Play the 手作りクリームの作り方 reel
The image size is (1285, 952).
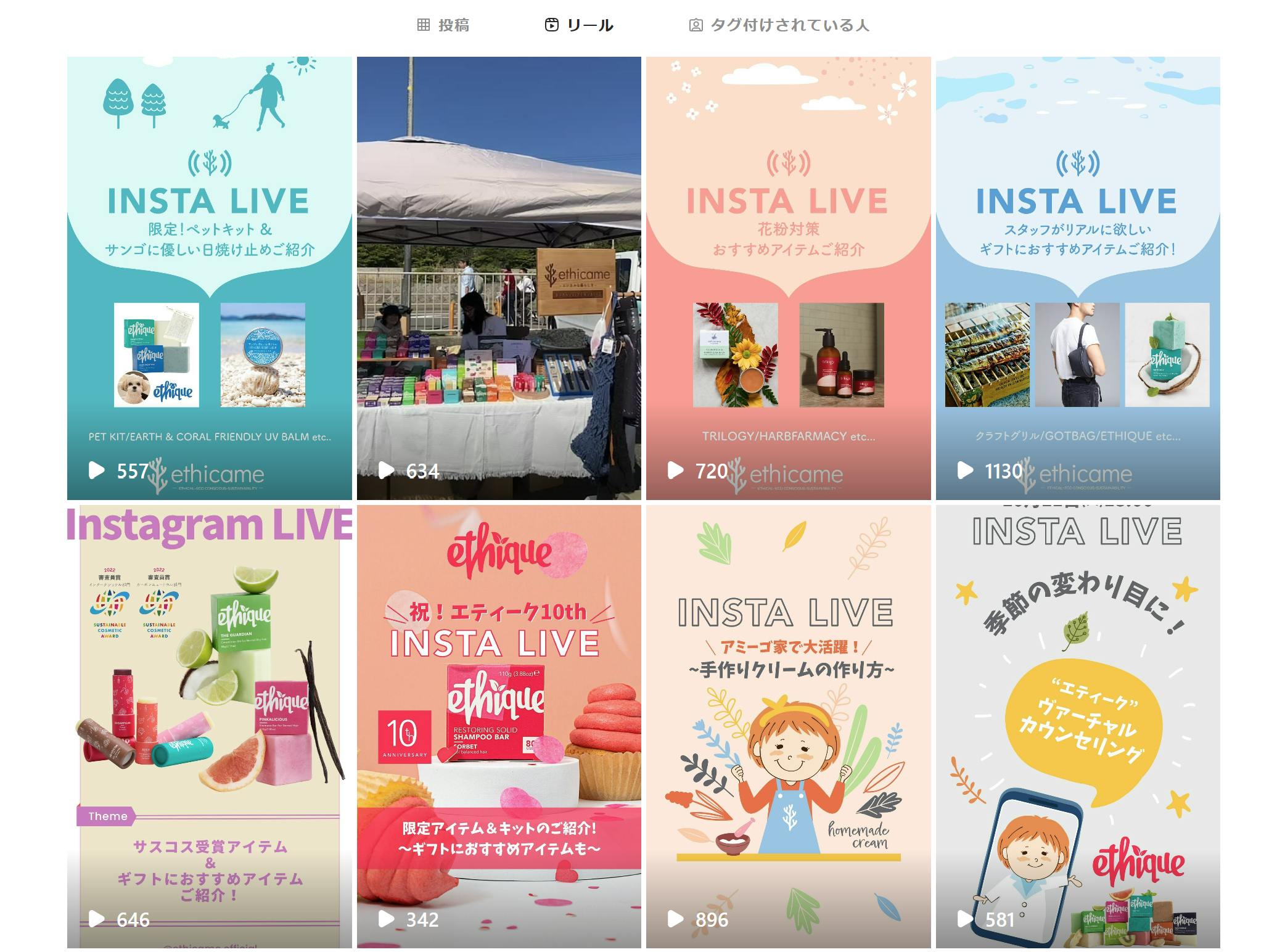point(788,726)
